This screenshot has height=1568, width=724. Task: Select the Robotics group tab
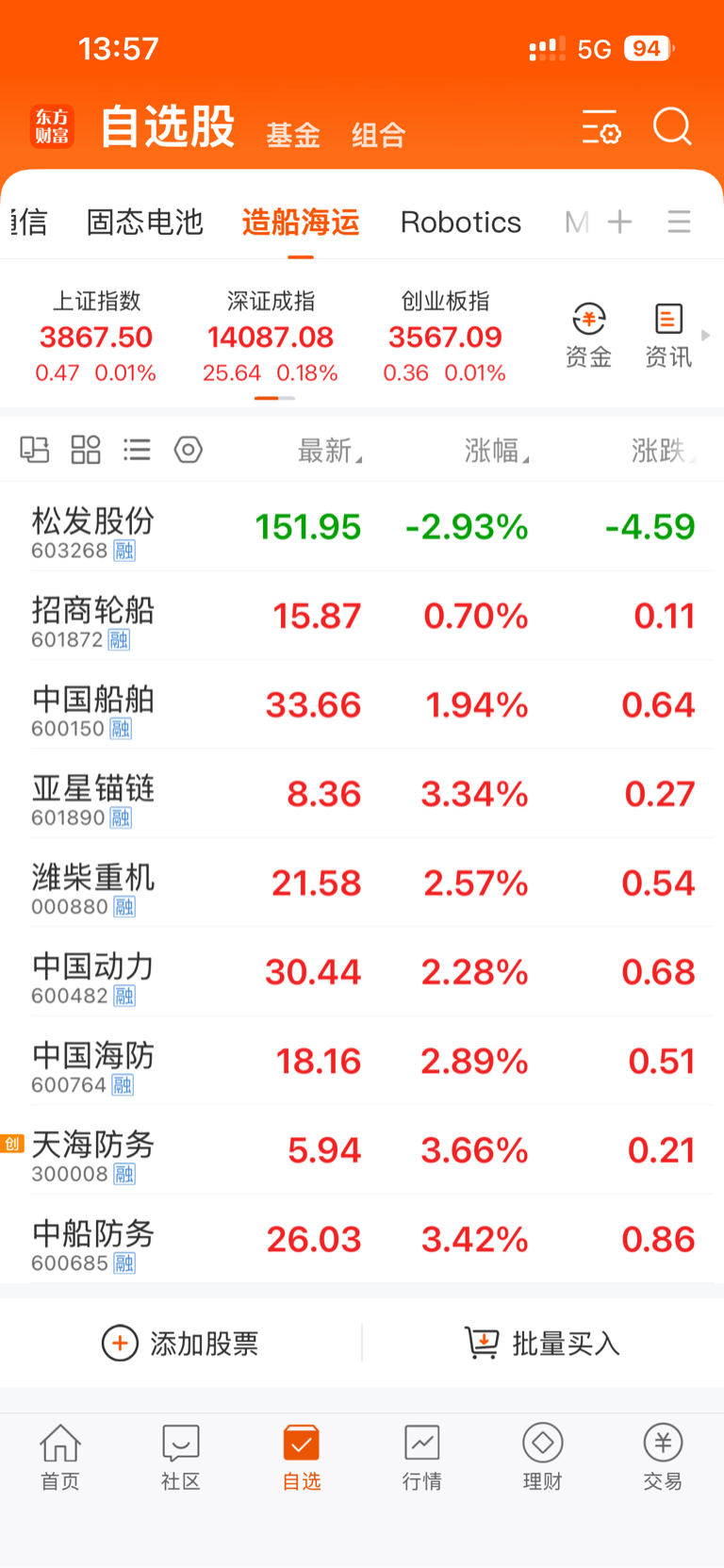tap(460, 222)
